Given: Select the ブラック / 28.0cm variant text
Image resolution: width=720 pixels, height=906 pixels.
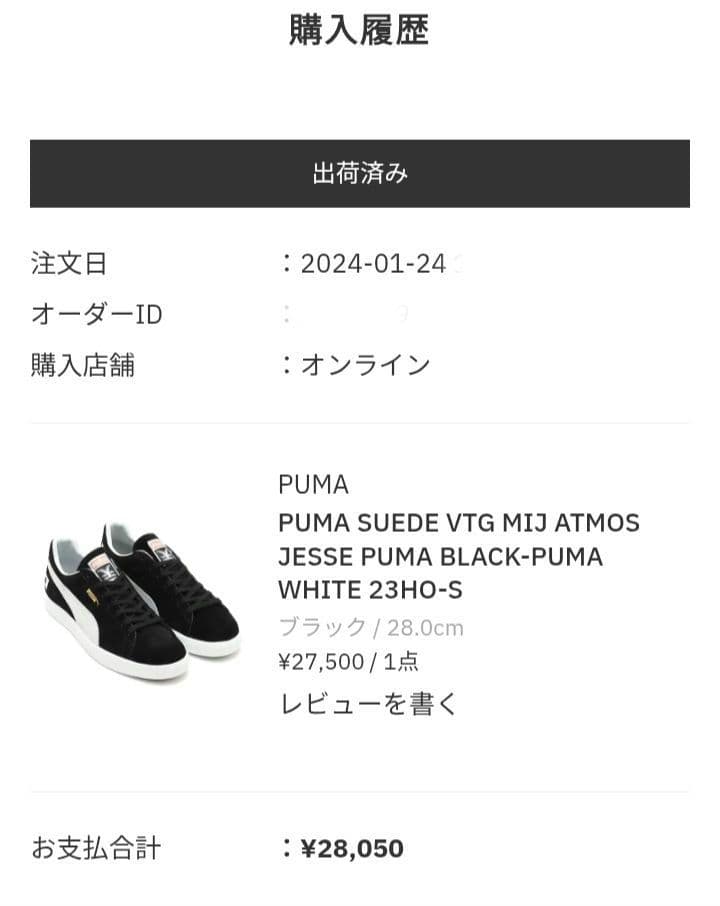Looking at the screenshot, I should (370, 629).
